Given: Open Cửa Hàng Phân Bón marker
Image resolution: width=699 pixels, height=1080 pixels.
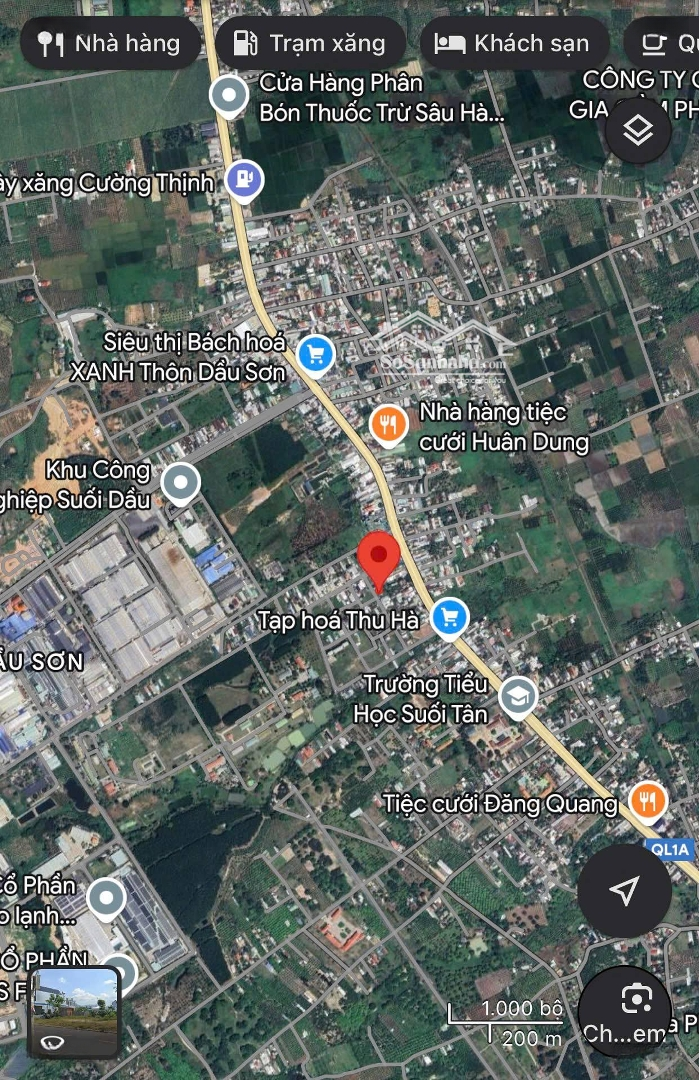Looking at the screenshot, I should [x=230, y=97].
